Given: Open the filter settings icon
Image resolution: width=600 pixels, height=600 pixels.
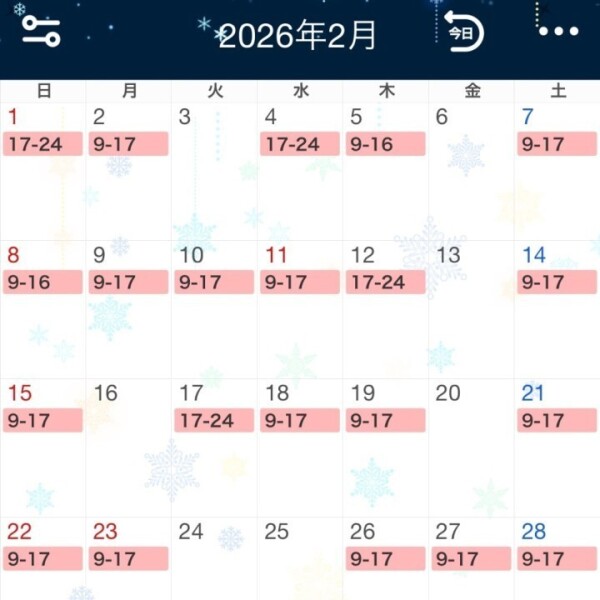Looking at the screenshot, I should (x=41, y=30).
